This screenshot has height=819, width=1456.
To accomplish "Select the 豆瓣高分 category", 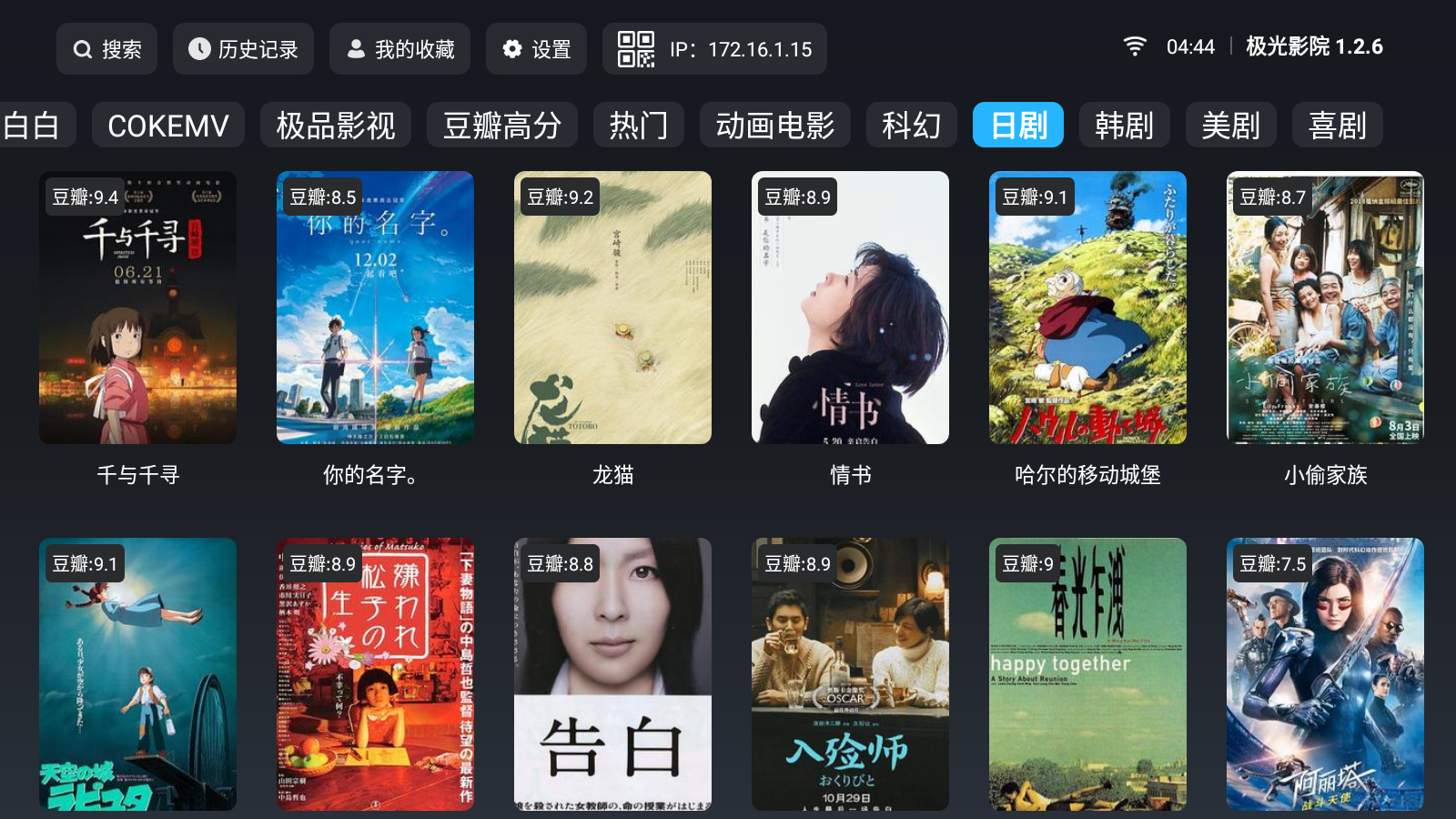I will click(x=501, y=126).
